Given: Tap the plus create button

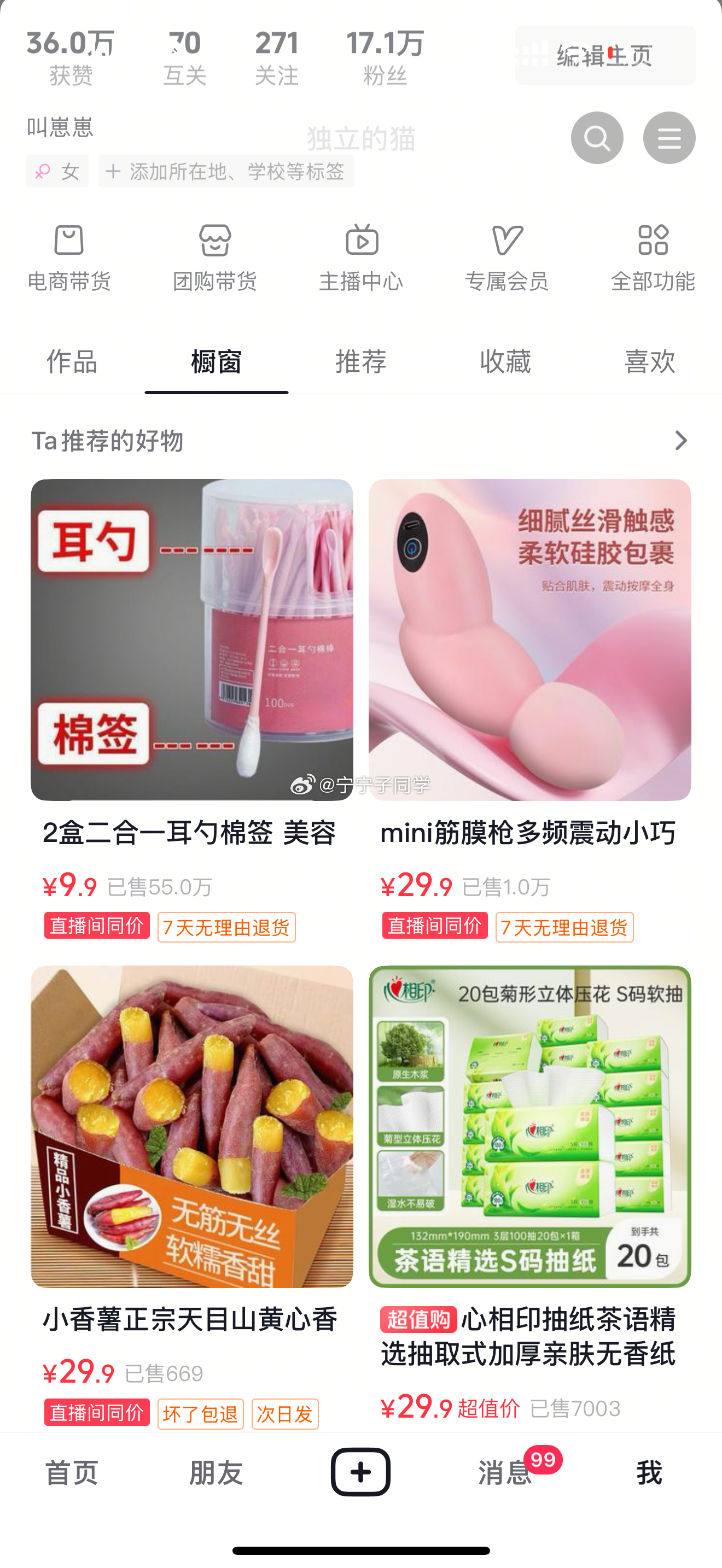Looking at the screenshot, I should click(x=361, y=1472).
